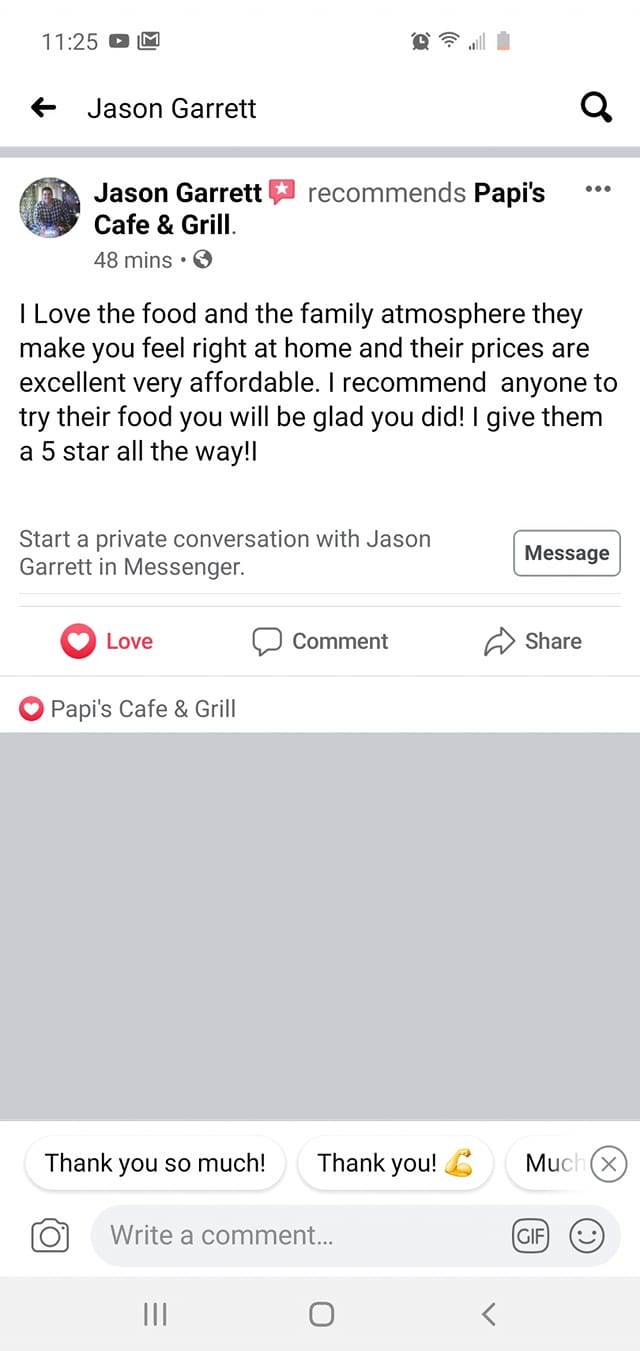
Task: Toggle the Love reaction on this post
Action: [x=108, y=641]
